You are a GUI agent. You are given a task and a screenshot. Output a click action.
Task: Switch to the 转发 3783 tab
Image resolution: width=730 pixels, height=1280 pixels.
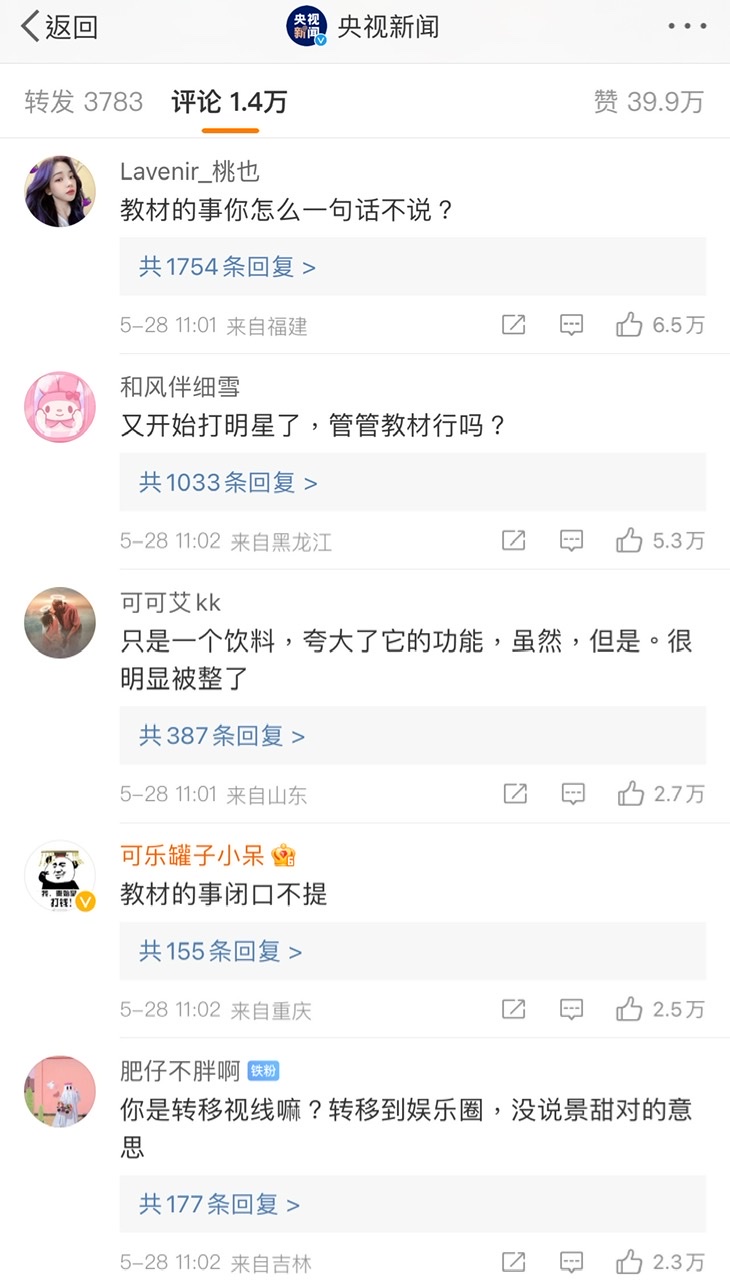tap(84, 102)
